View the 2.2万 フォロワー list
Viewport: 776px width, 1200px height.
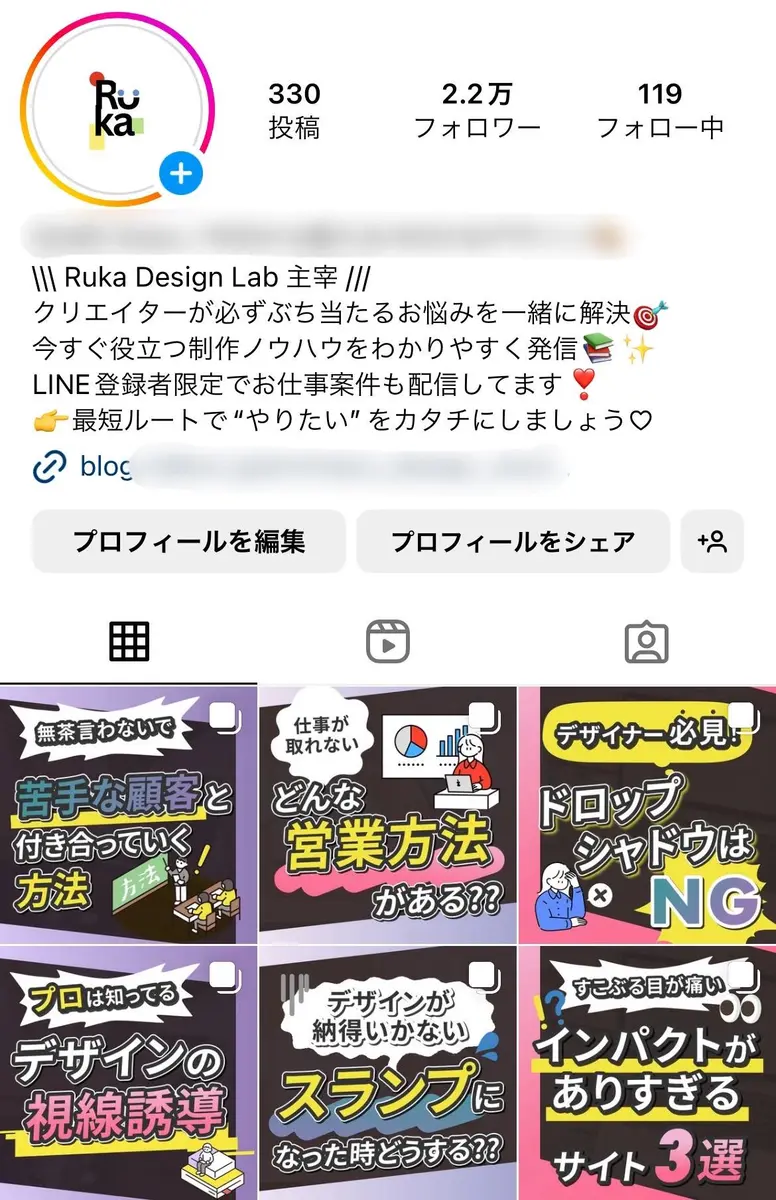(477, 110)
